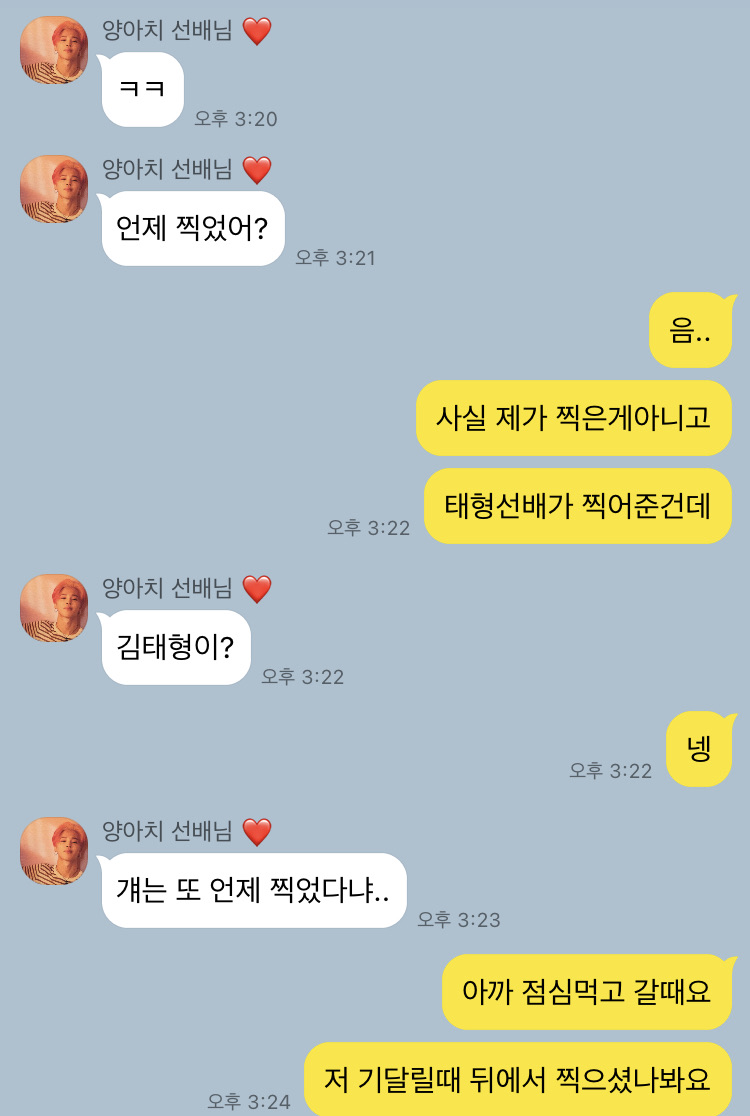The image size is (750, 1116).
Task: Open profile picture beside 걔는 또 언제 찍었다냐.. message
Action: [54, 851]
